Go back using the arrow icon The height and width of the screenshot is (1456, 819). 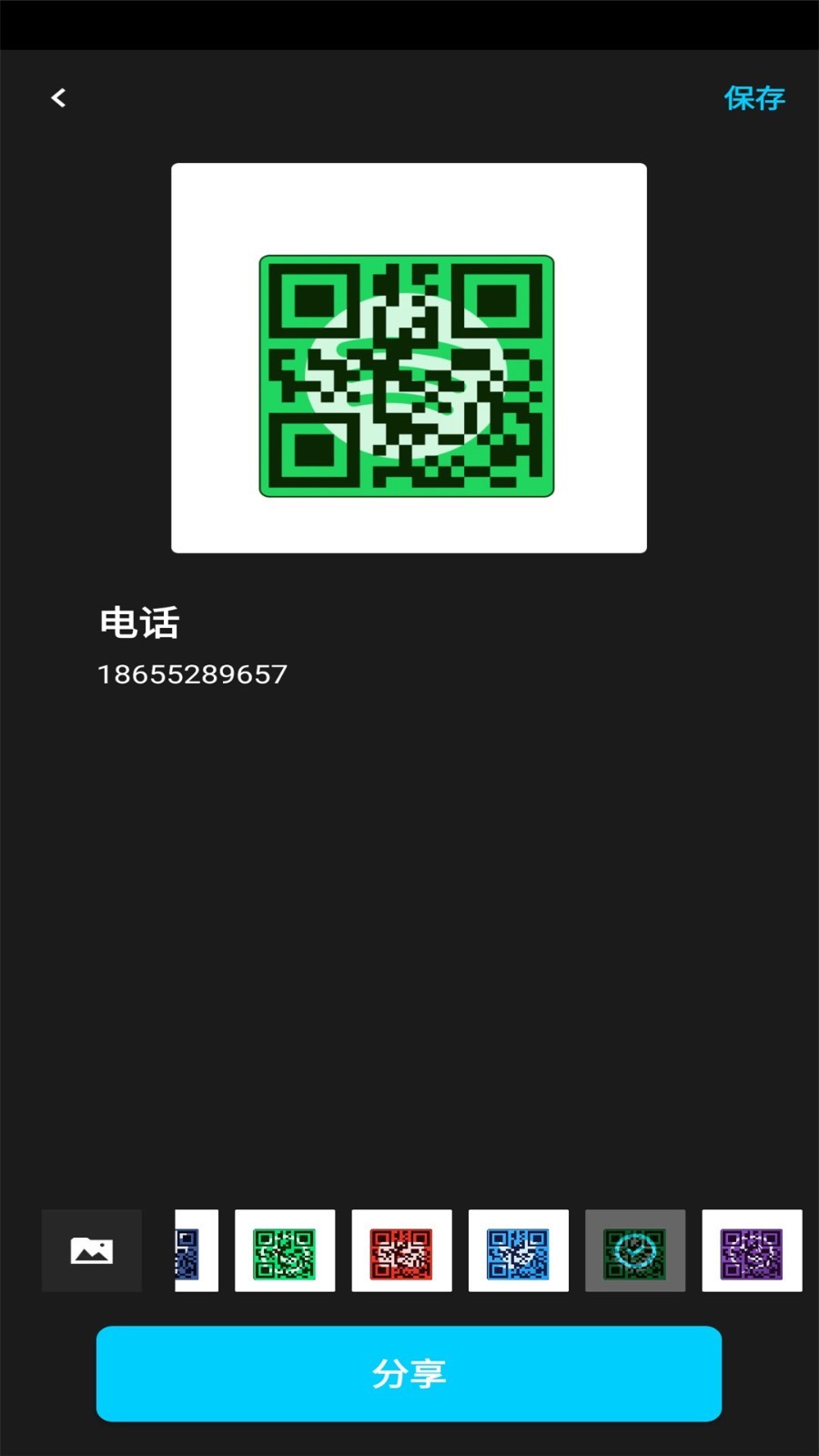point(59,98)
